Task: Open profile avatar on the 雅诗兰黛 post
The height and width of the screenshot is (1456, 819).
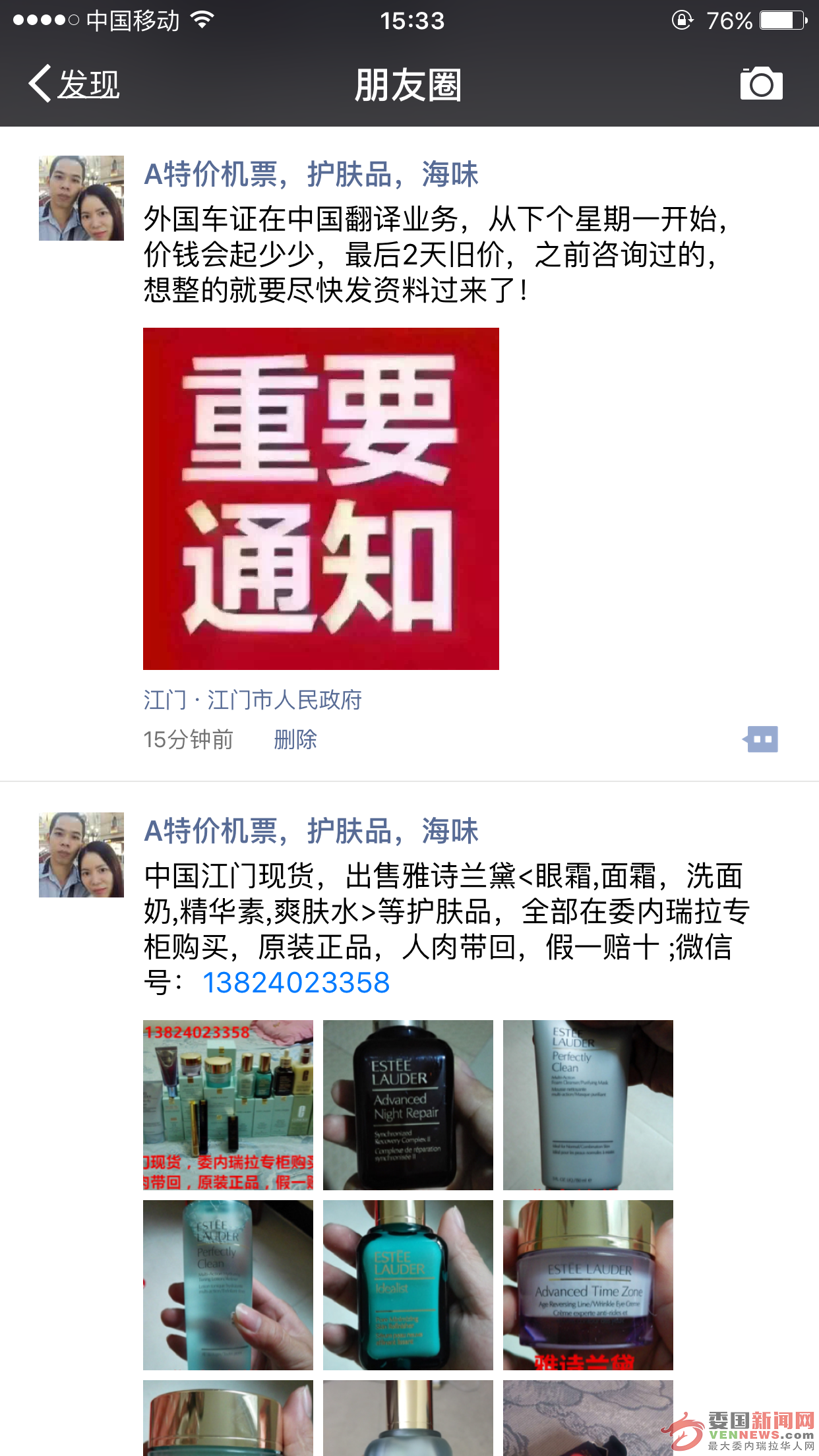Action: click(81, 855)
